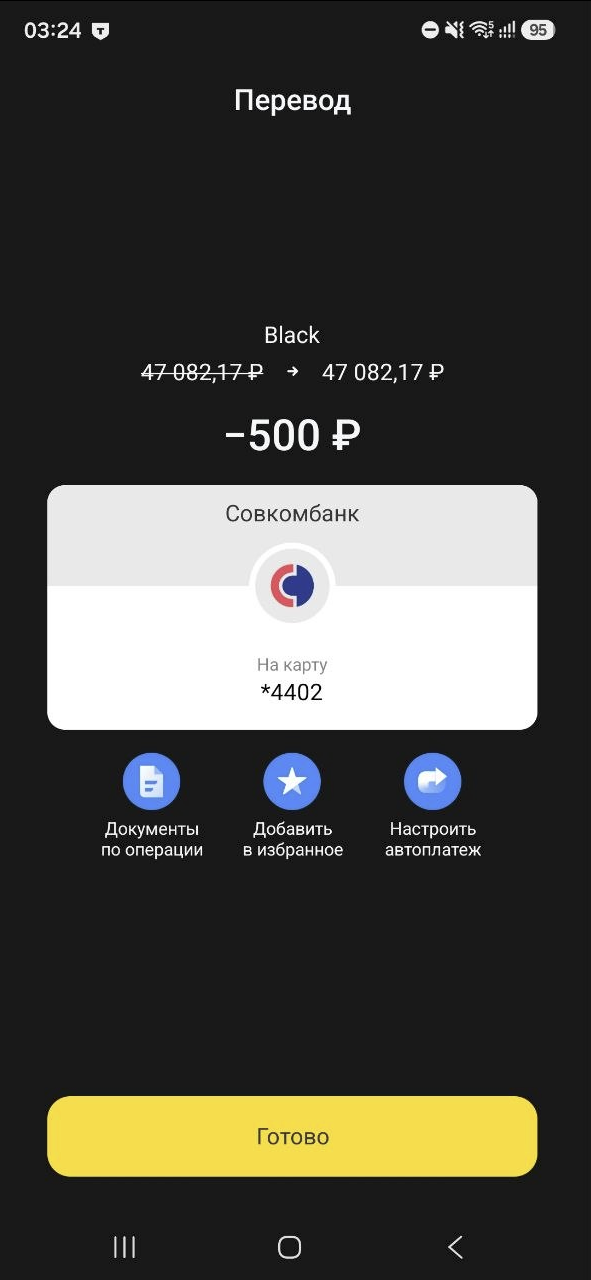Tap Добавить в избранное star button
591x1280 pixels.
click(292, 782)
